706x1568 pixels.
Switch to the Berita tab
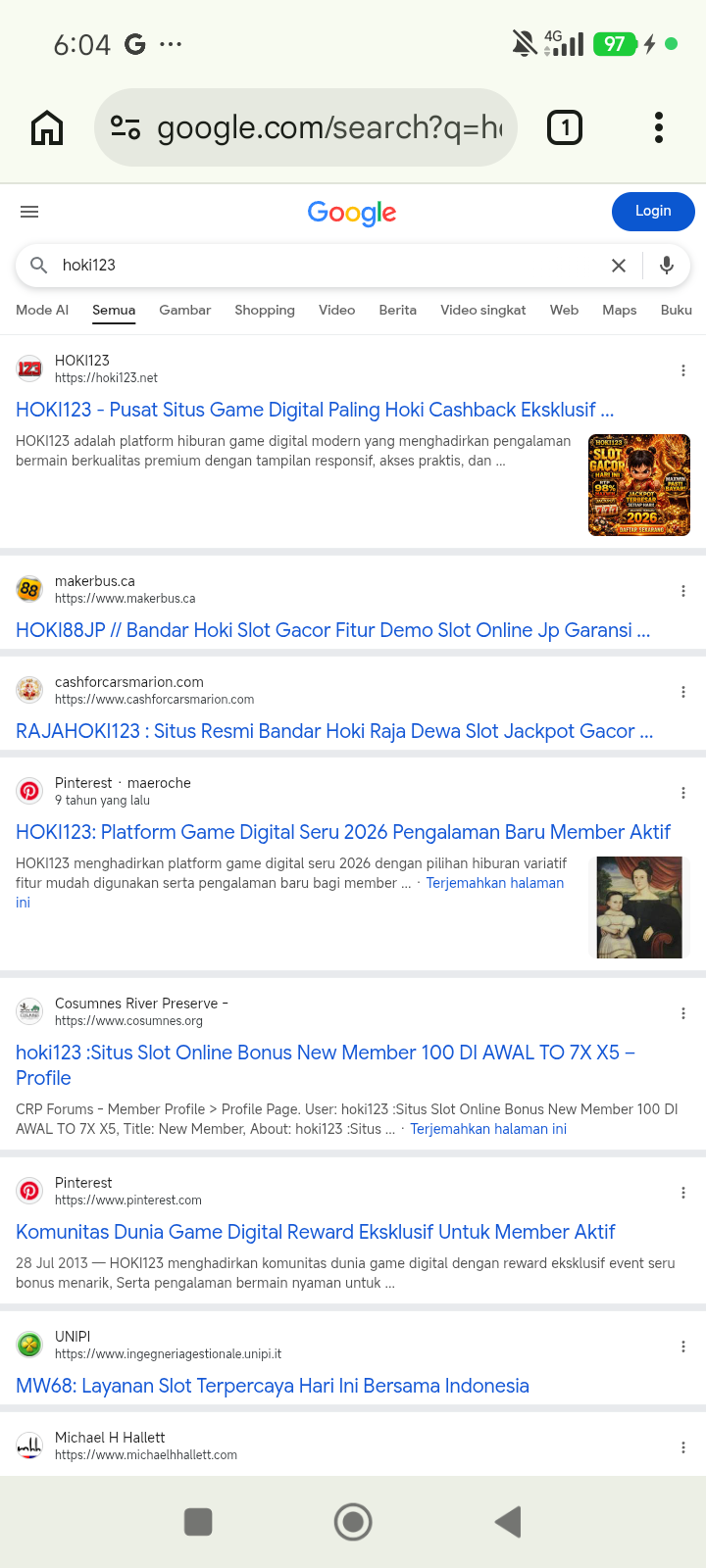click(x=398, y=310)
